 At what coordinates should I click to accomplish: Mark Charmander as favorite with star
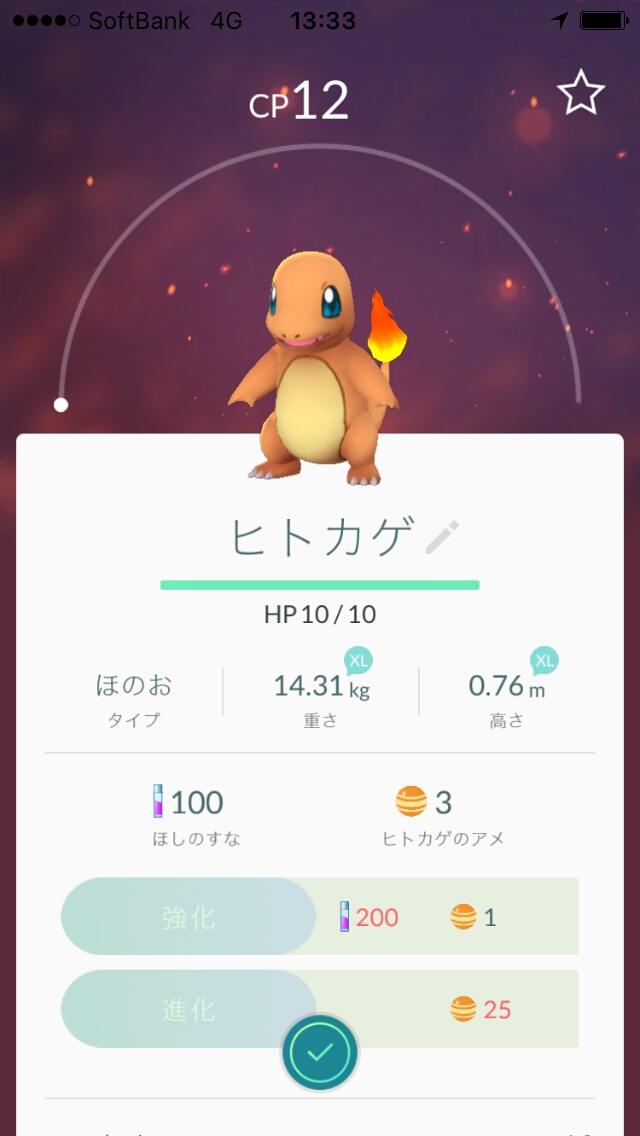(581, 93)
